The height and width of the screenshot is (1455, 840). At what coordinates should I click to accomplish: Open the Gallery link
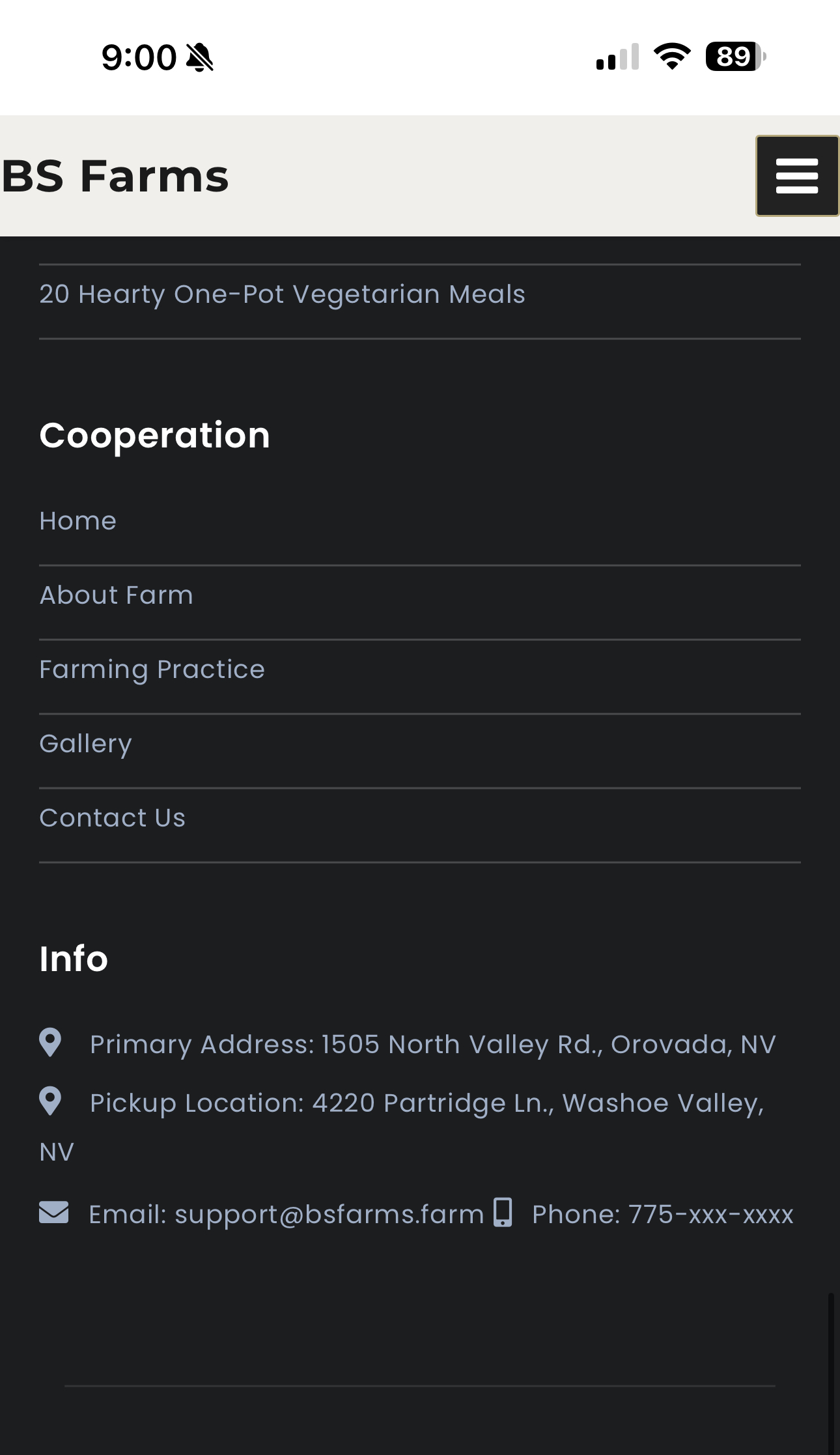pos(85,744)
